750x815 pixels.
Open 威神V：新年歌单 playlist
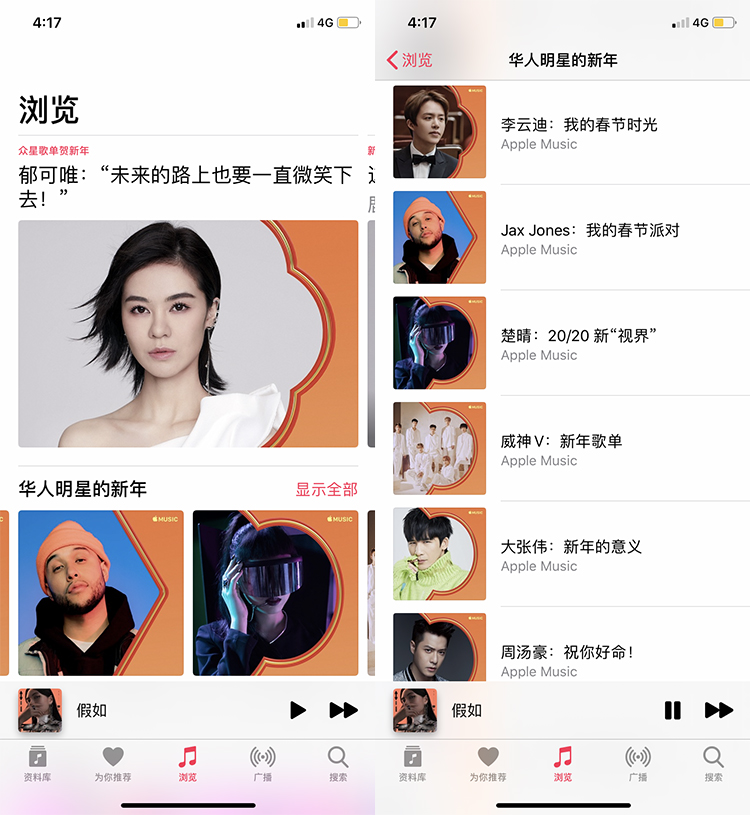(560, 450)
